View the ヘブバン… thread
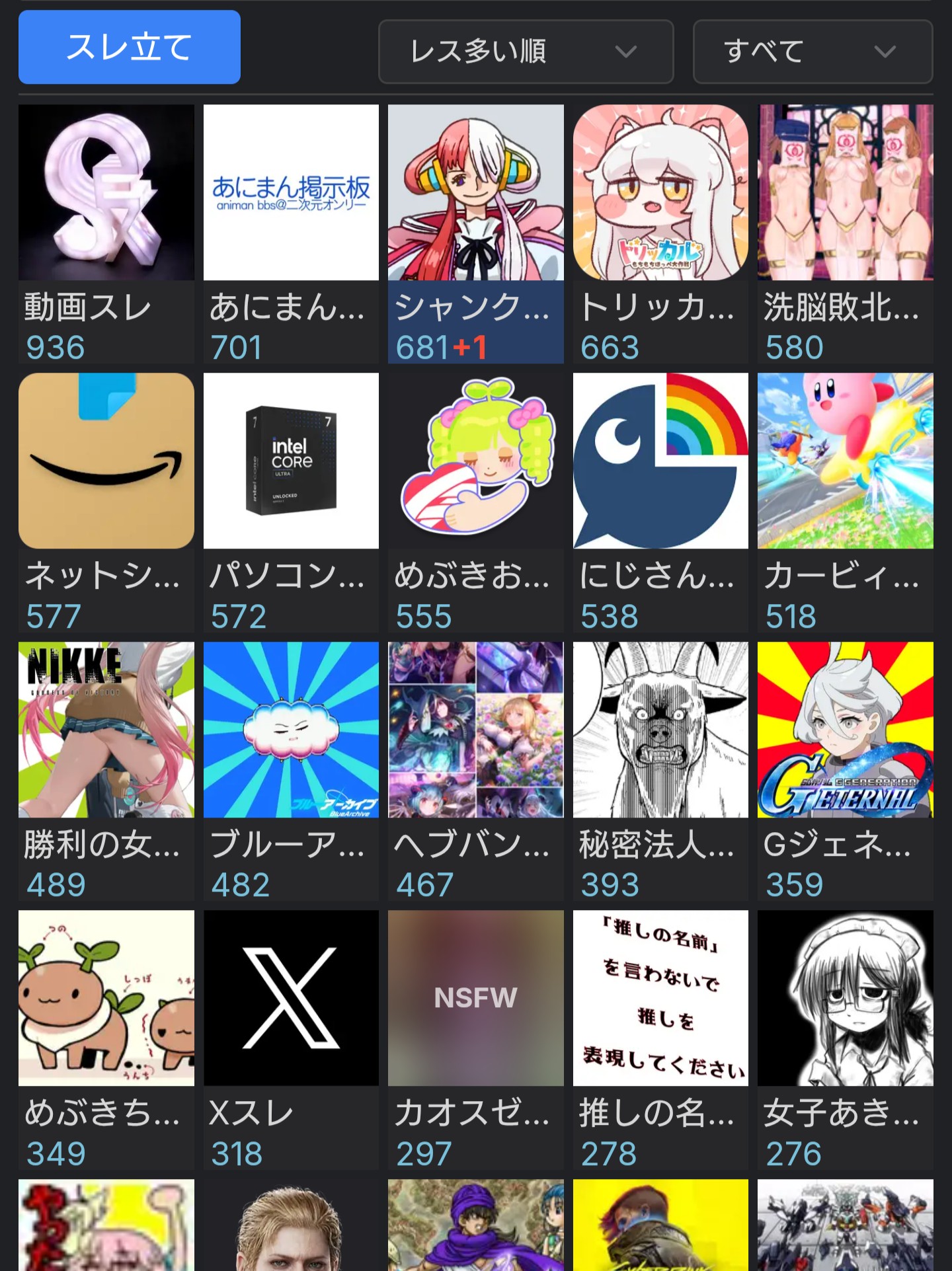The width and height of the screenshot is (952, 1271). click(475, 771)
